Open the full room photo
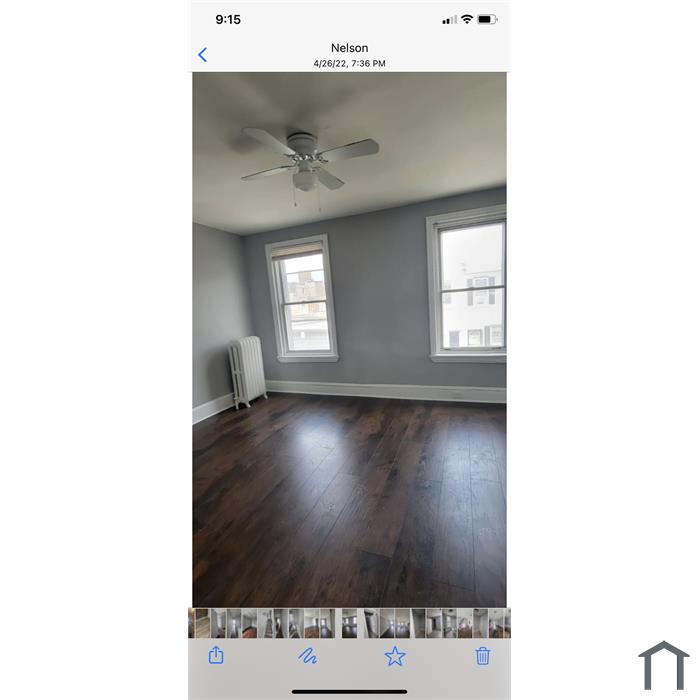The height and width of the screenshot is (700, 700). 349,340
